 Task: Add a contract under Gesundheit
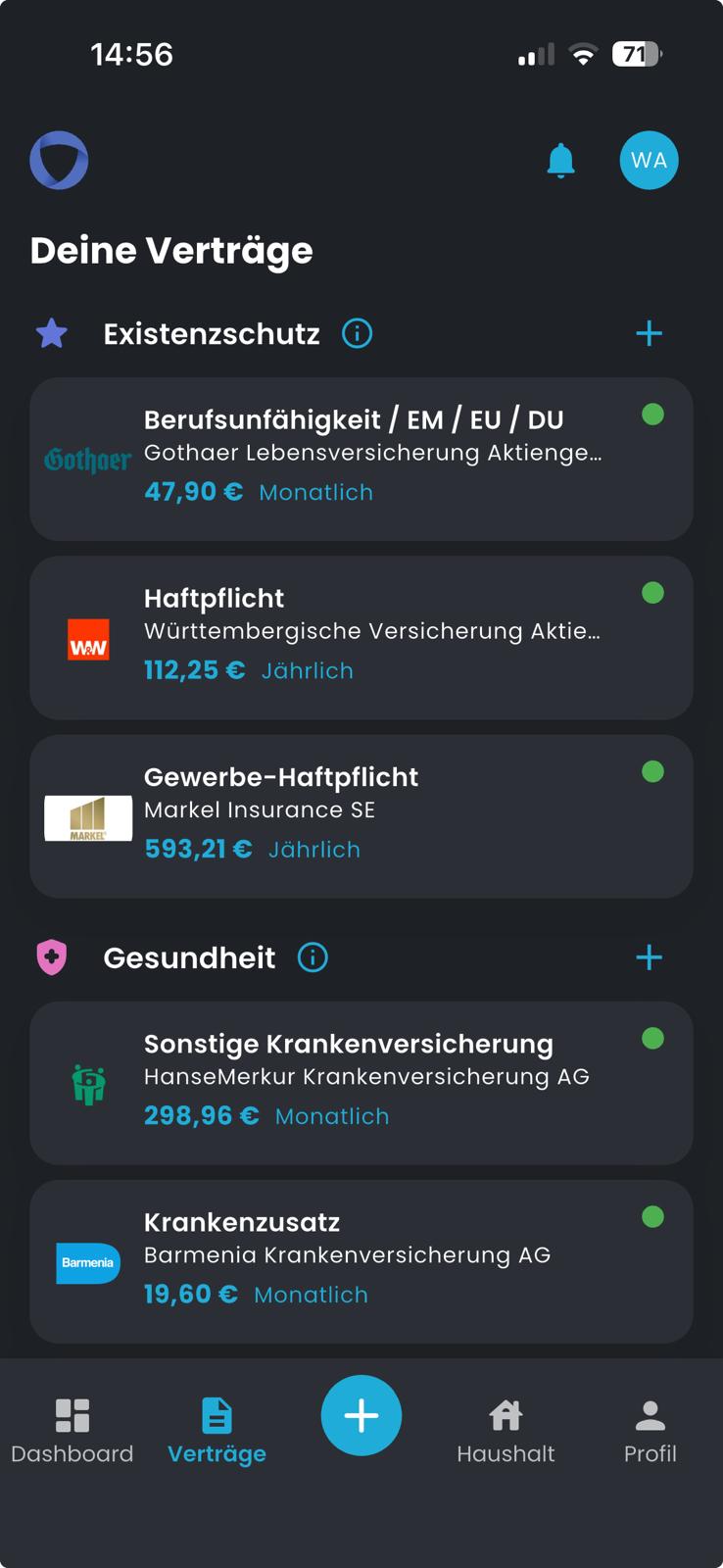pyautogui.click(x=649, y=957)
